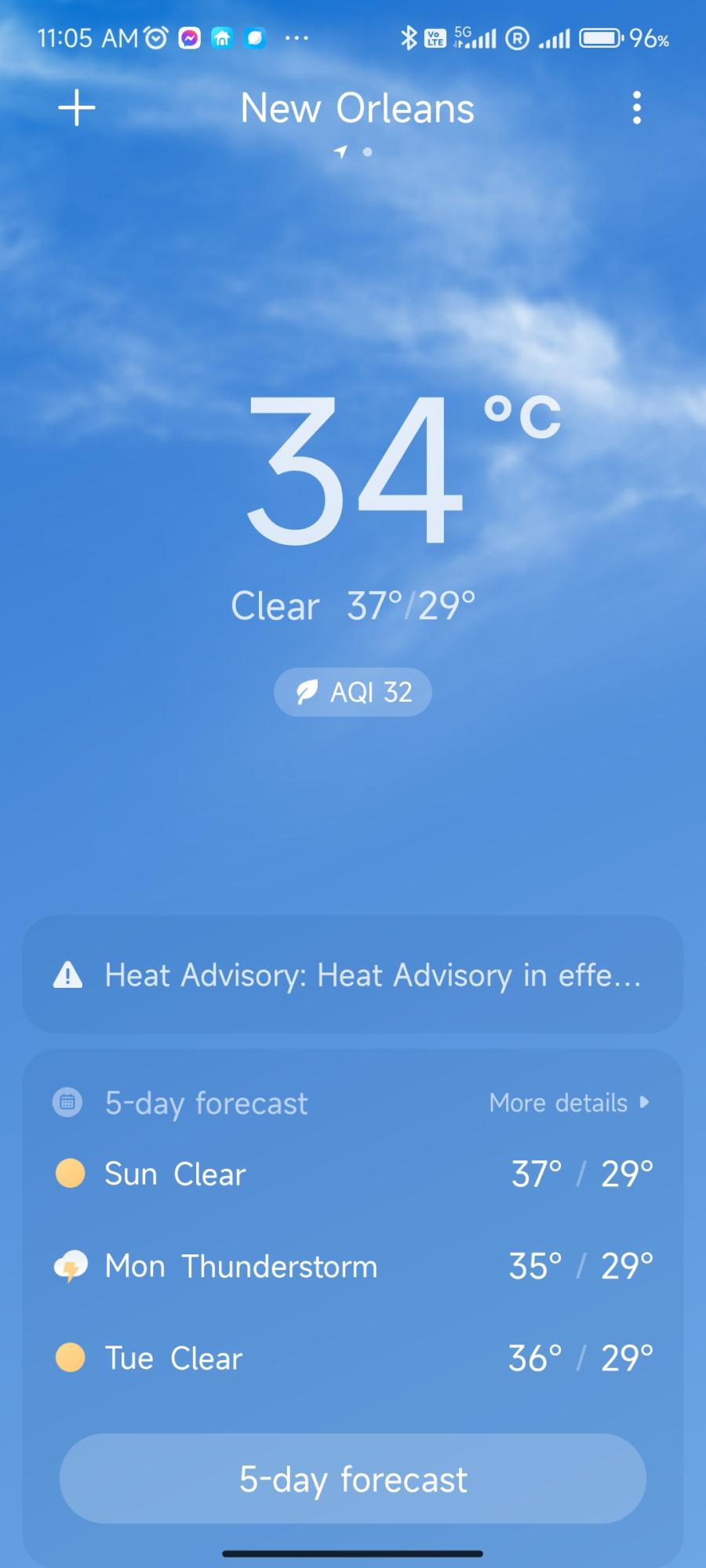
Task: Open Monday's Thunderstorm forecast row
Action: pyautogui.click(x=353, y=1266)
